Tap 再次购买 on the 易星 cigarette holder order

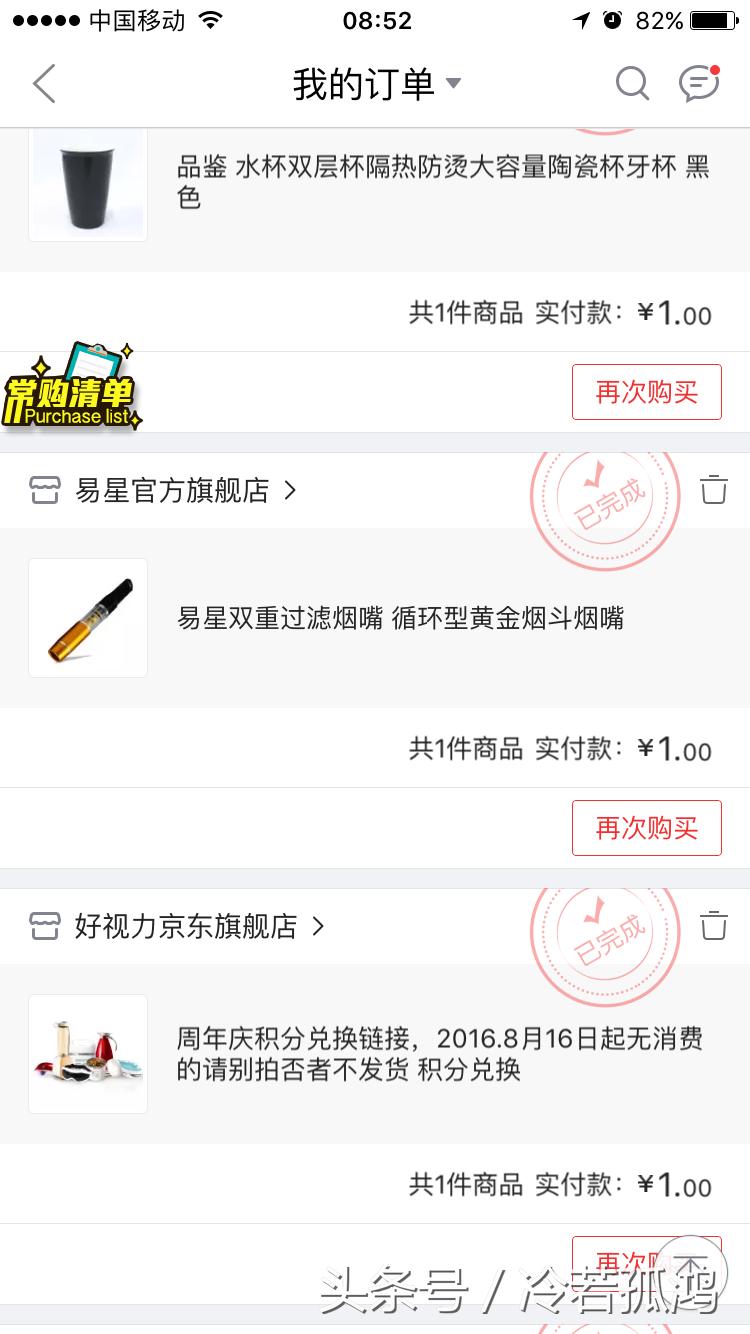tap(646, 827)
